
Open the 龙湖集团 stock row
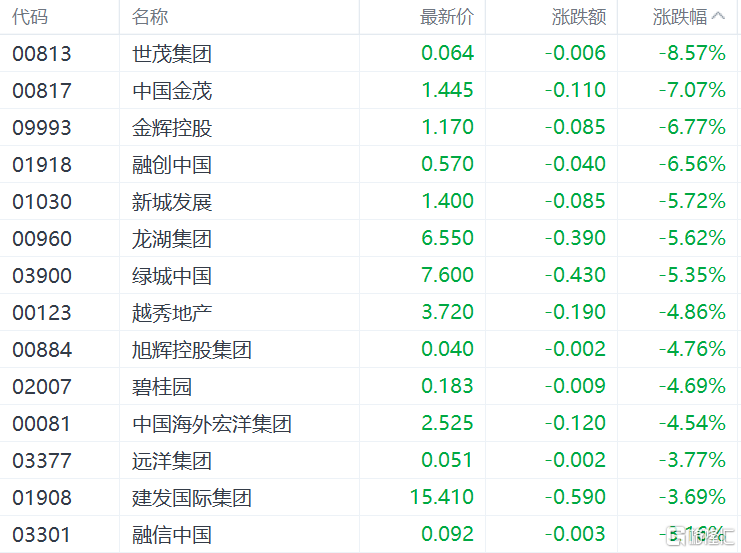pos(370,238)
